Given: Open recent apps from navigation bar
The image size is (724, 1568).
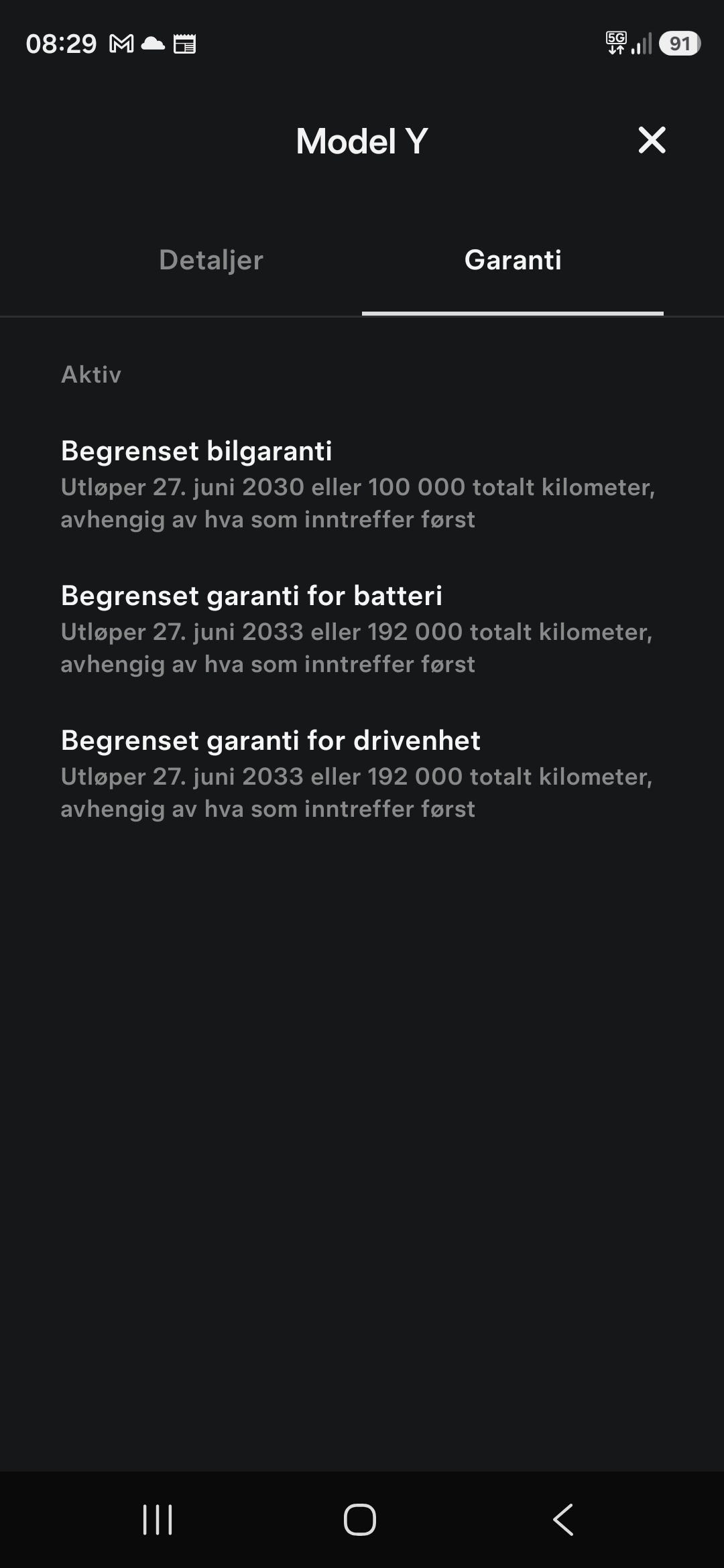Looking at the screenshot, I should [x=158, y=1519].
